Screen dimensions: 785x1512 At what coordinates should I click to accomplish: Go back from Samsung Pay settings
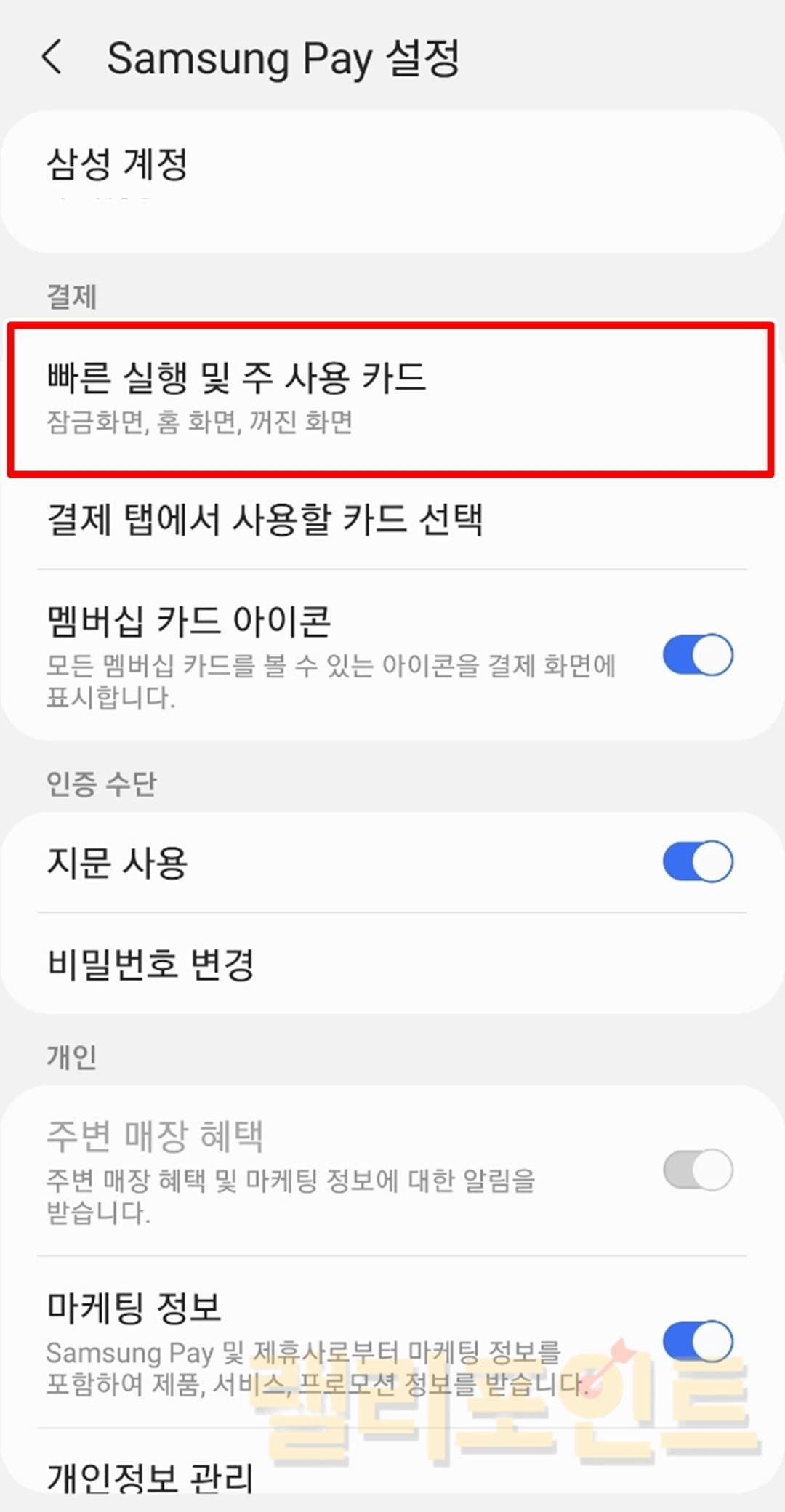pyautogui.click(x=52, y=57)
